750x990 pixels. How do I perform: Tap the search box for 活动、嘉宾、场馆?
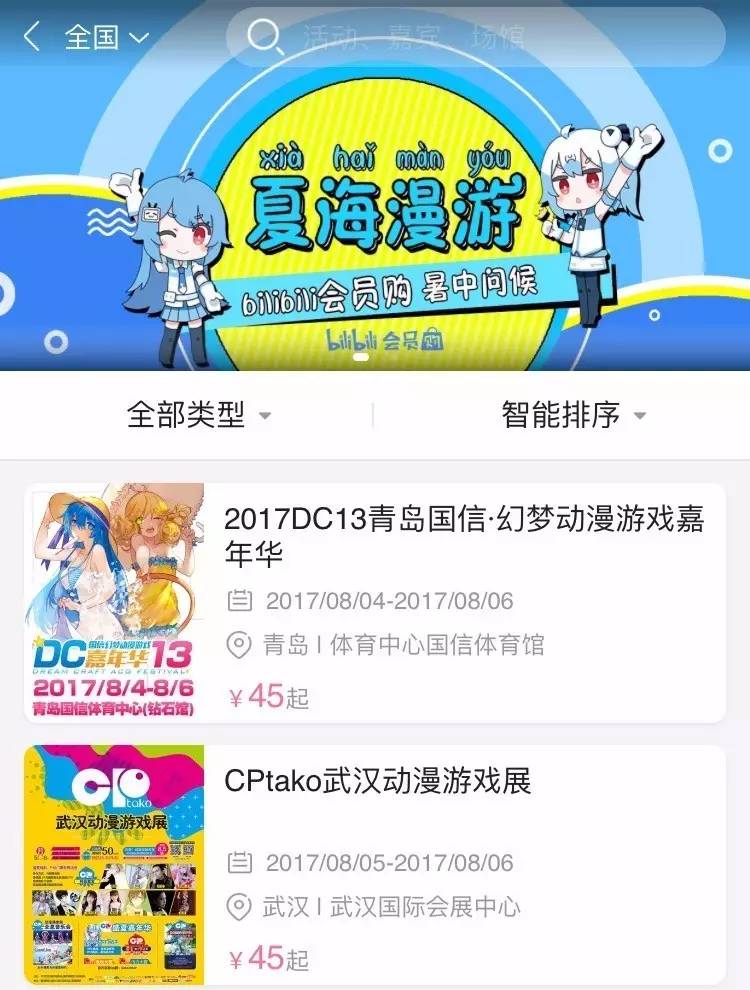tap(476, 38)
